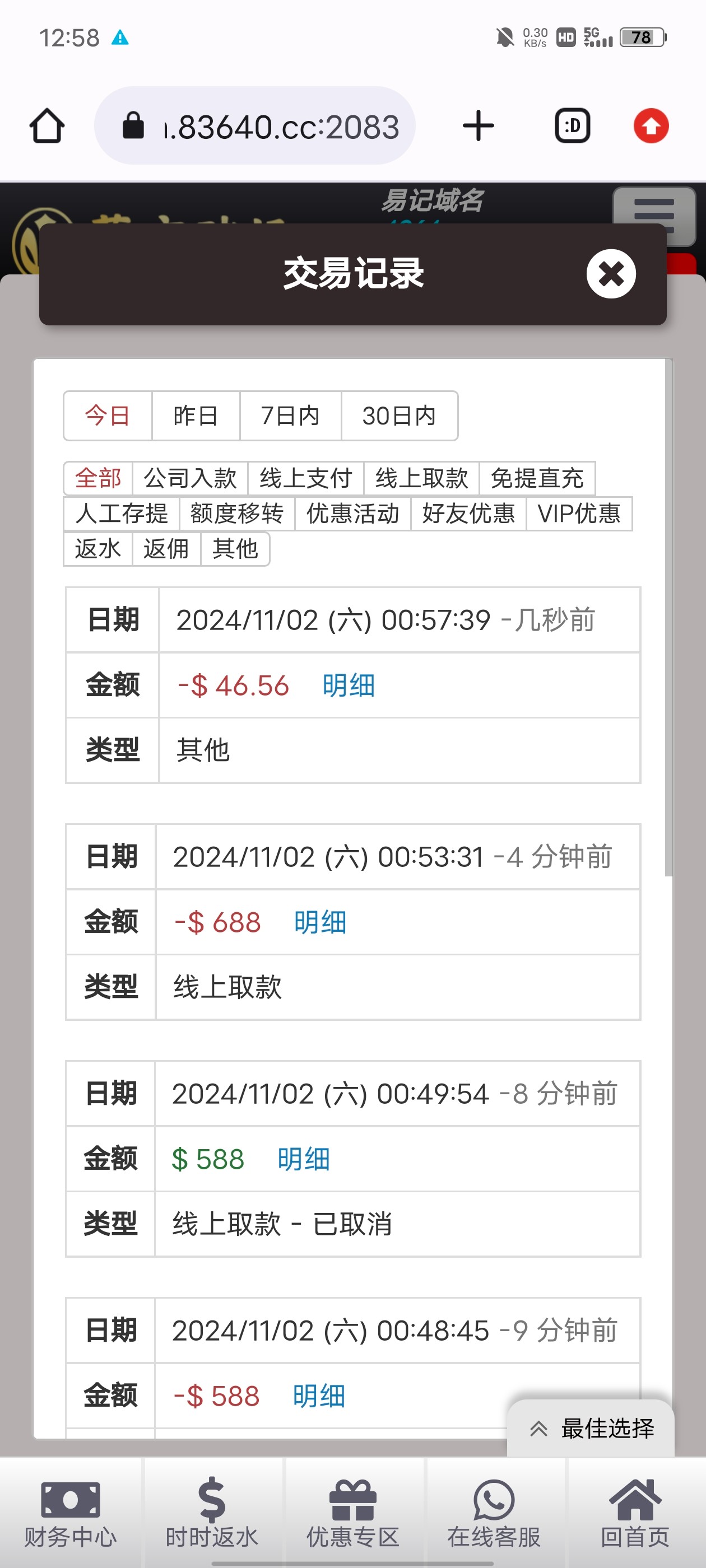This screenshot has width=706, height=1568.
Task: Filter records by 线上取款
Action: (x=421, y=478)
